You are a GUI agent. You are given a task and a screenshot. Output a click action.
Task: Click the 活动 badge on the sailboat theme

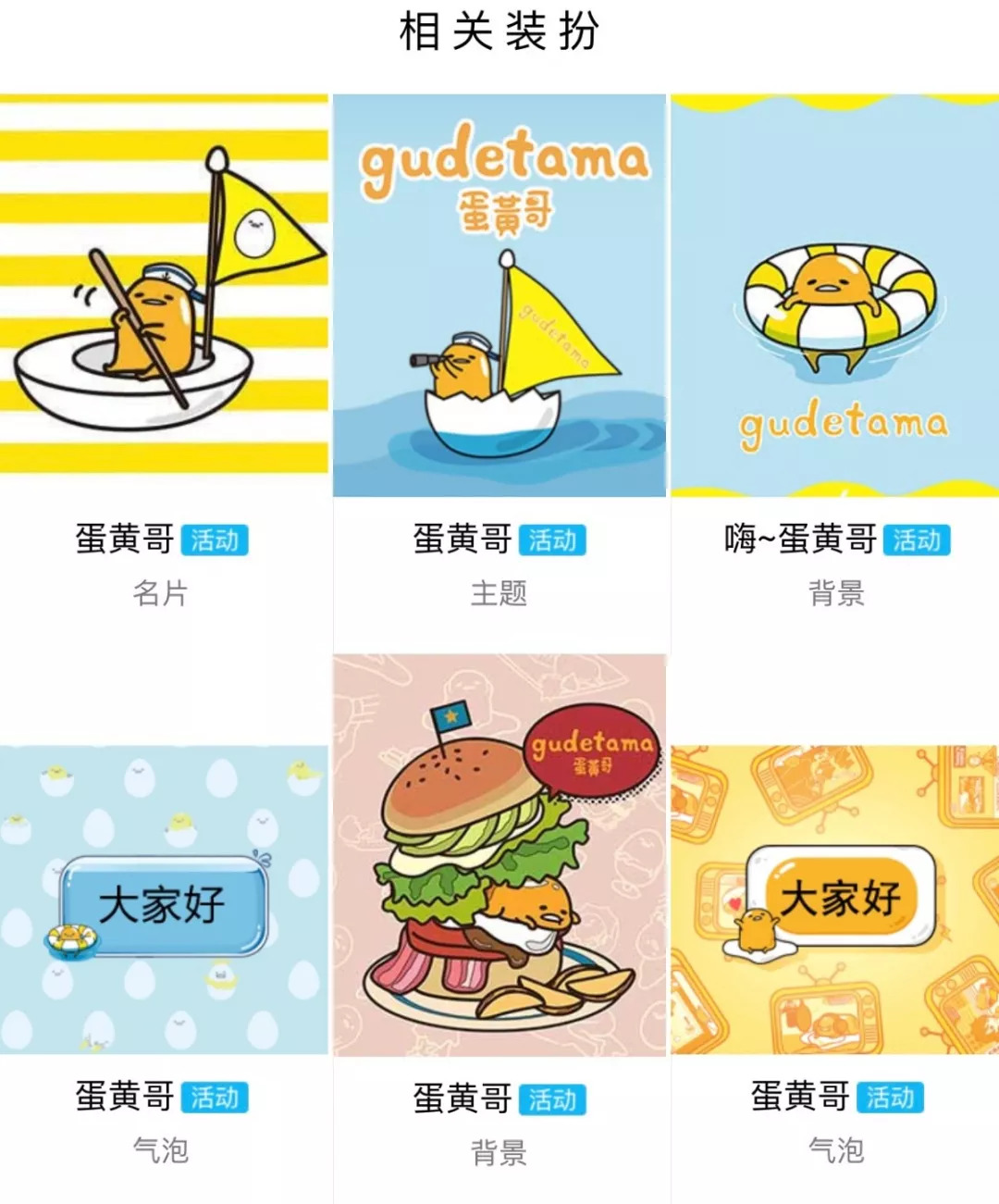[x=553, y=541]
